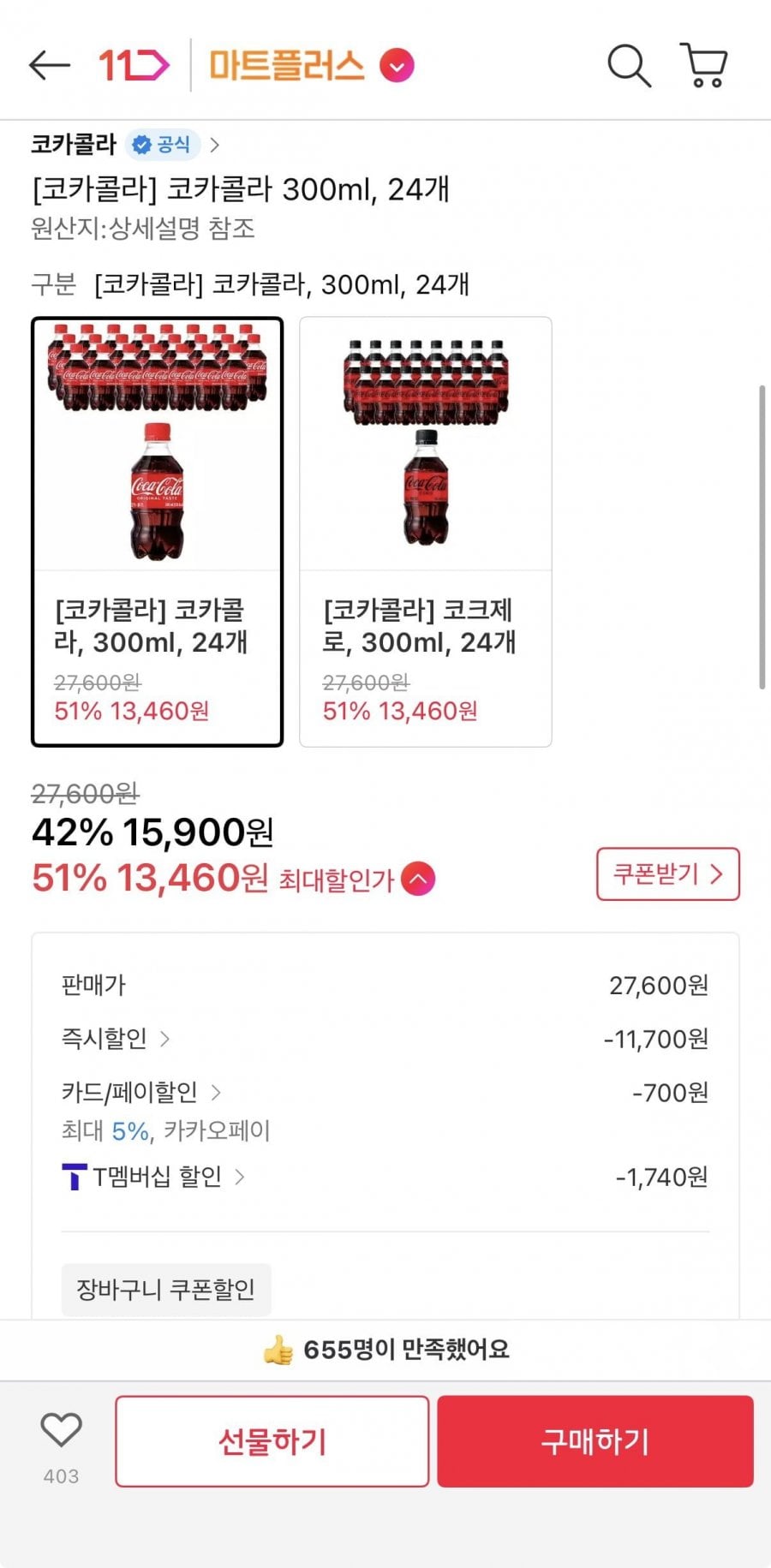Collapse the 최대할인가 details arrow

click(x=418, y=879)
